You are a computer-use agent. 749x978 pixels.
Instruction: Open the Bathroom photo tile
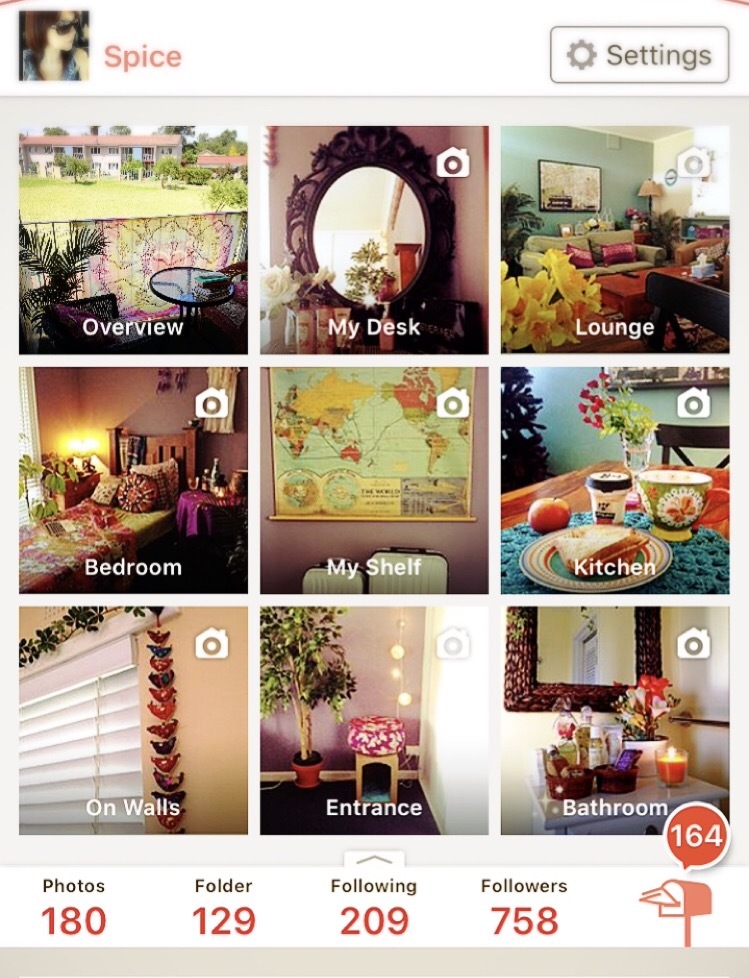(x=614, y=720)
